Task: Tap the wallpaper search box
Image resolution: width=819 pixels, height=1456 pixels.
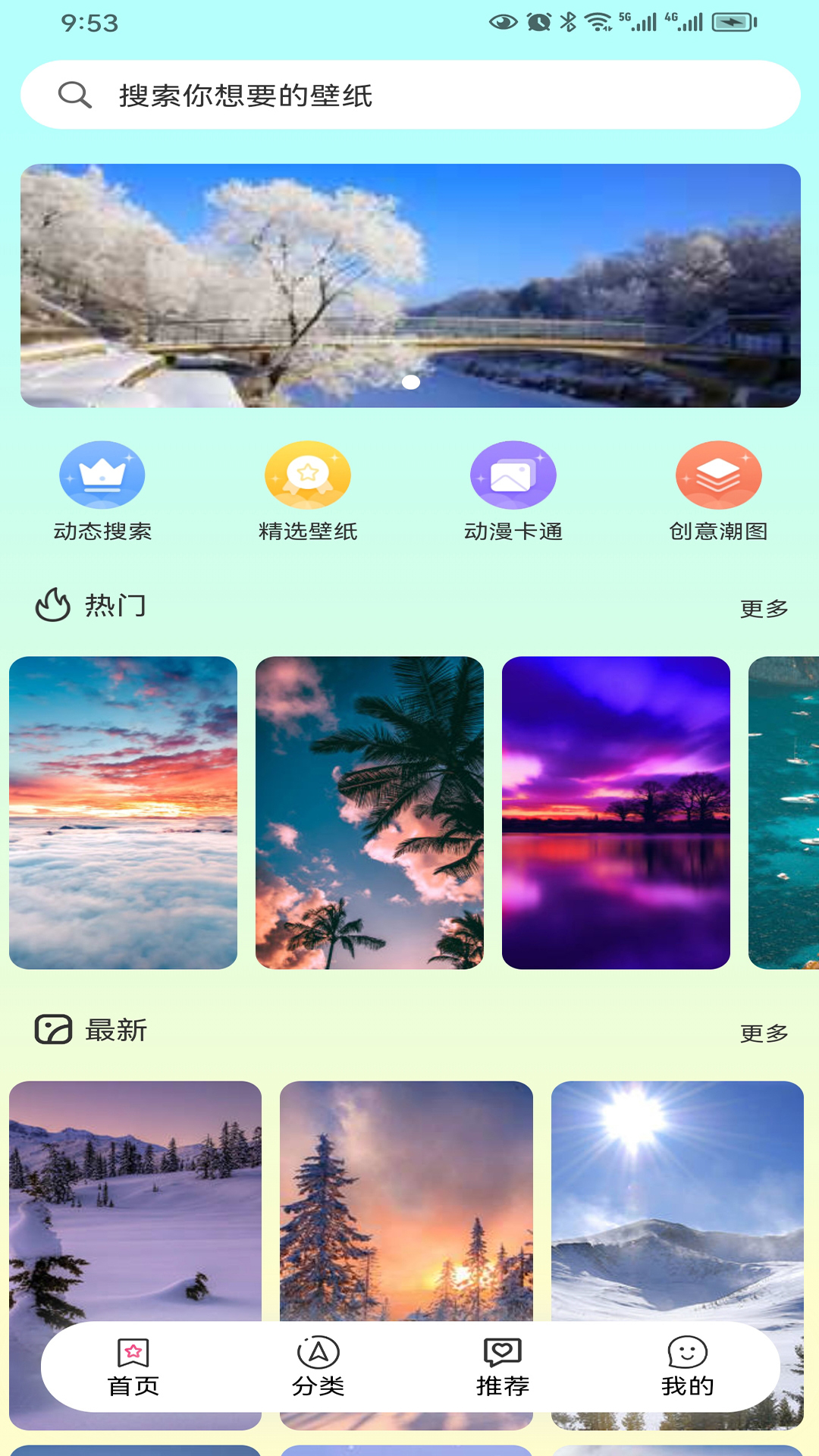Action: pos(409,95)
